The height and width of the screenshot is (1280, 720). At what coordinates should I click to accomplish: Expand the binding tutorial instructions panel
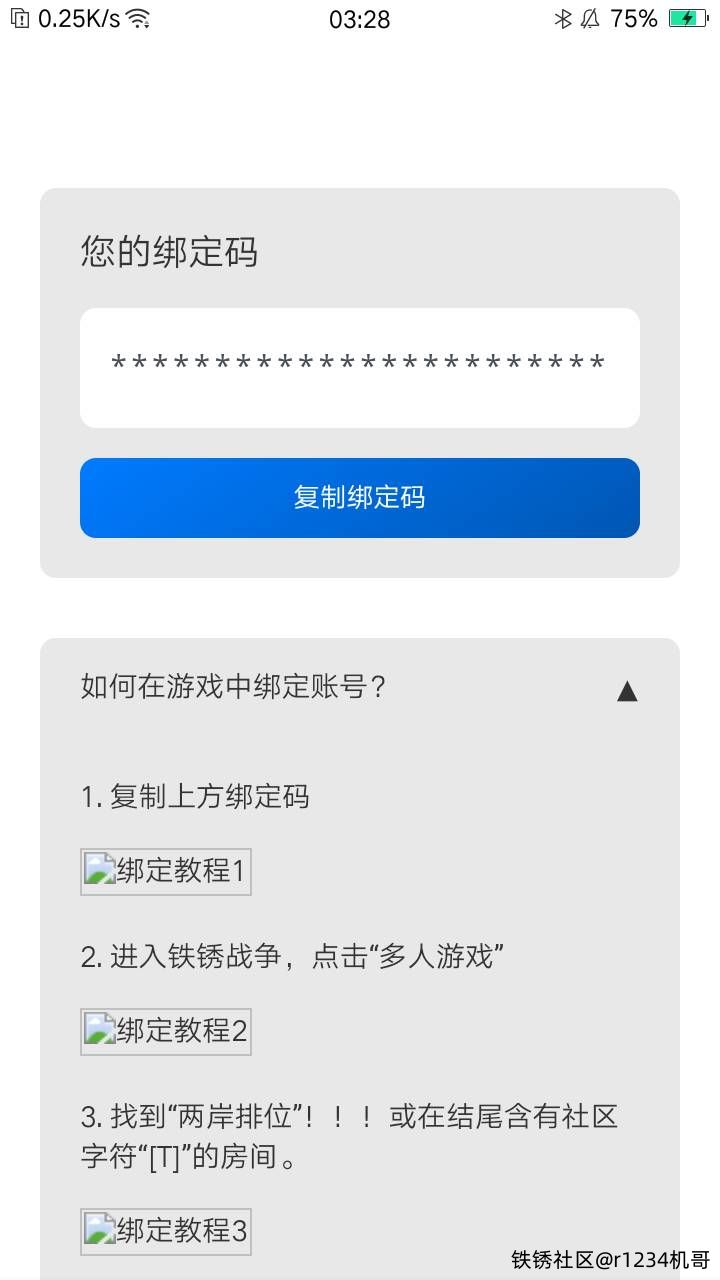(x=627, y=689)
